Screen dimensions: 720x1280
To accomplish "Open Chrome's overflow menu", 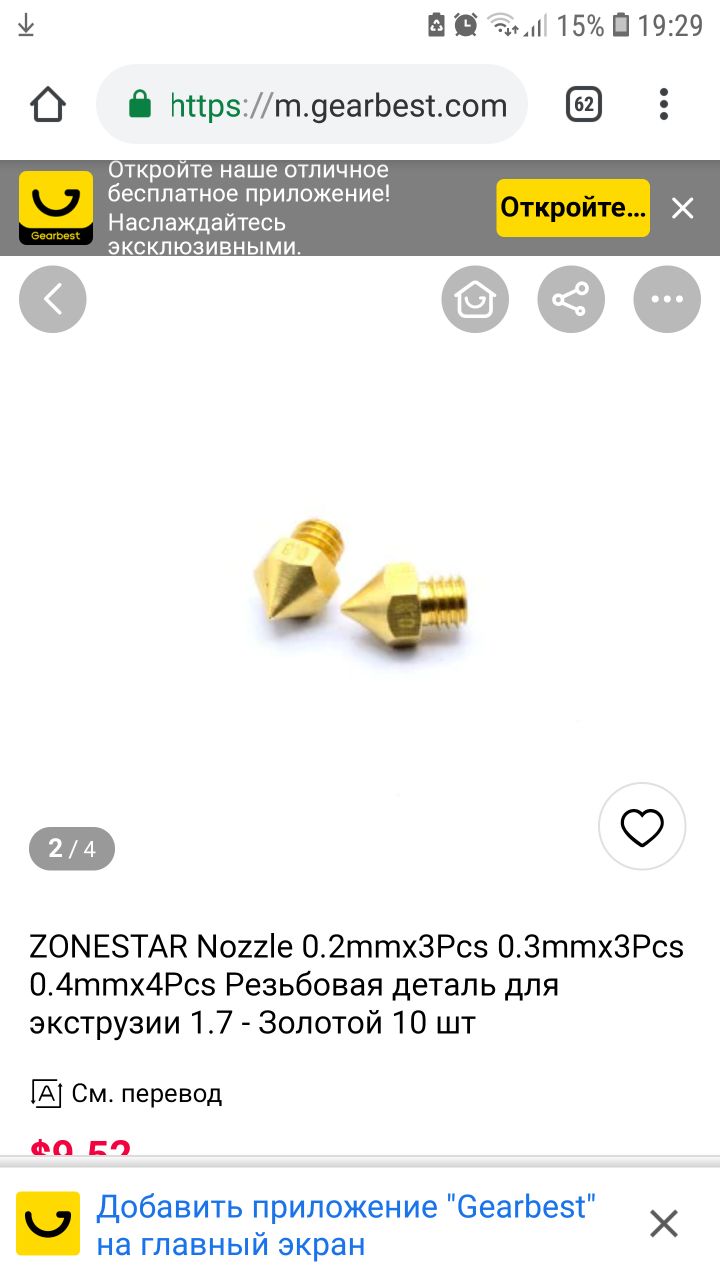I will tap(664, 104).
